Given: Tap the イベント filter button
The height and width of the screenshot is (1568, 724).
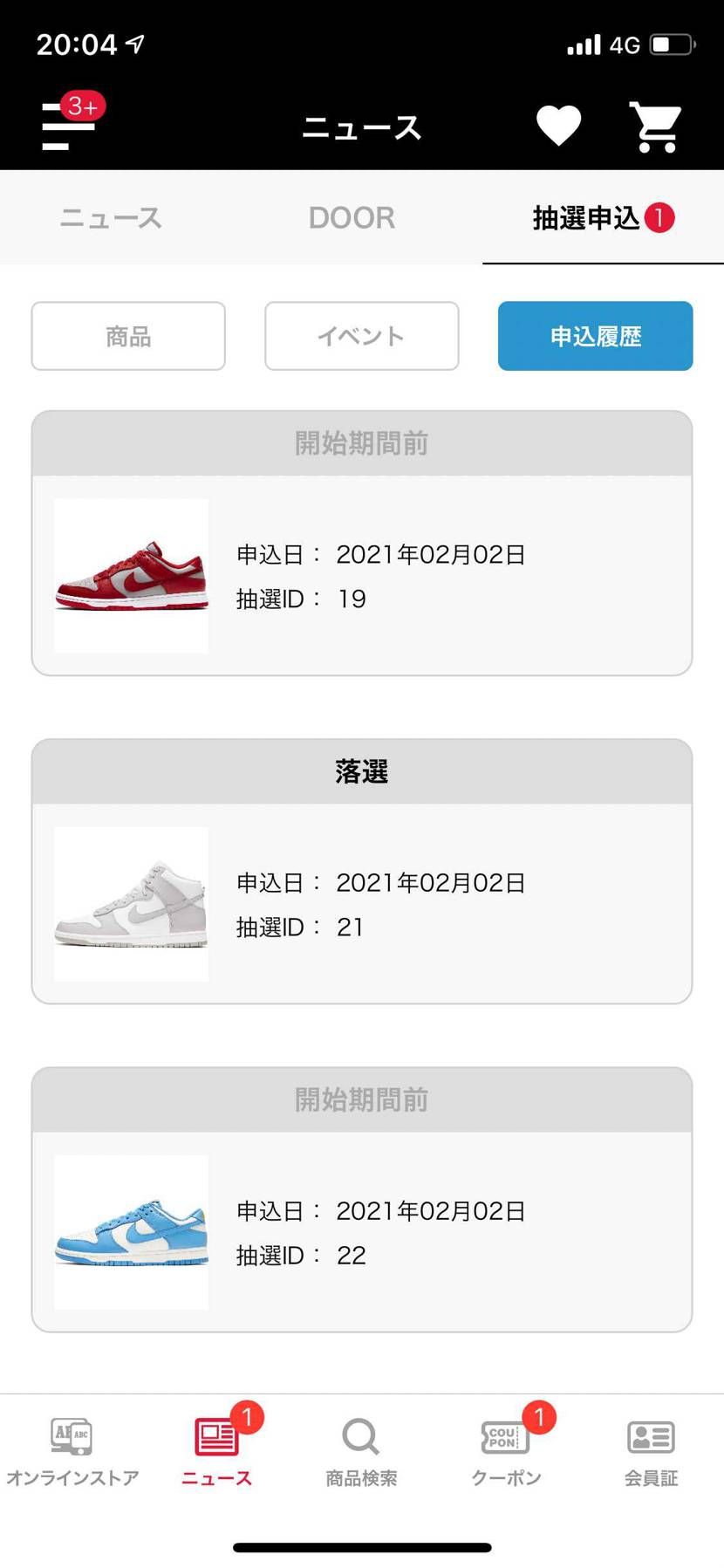Looking at the screenshot, I should tap(361, 336).
